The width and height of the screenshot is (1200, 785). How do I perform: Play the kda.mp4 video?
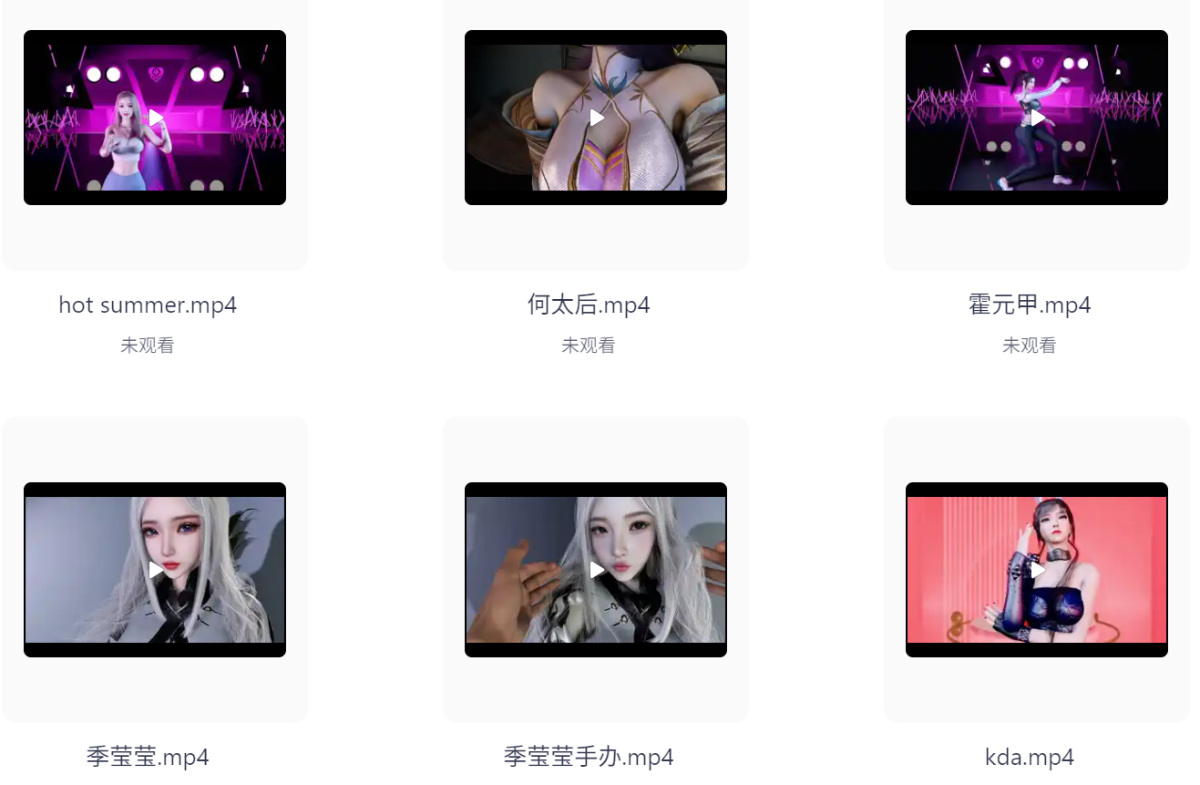click(1037, 570)
